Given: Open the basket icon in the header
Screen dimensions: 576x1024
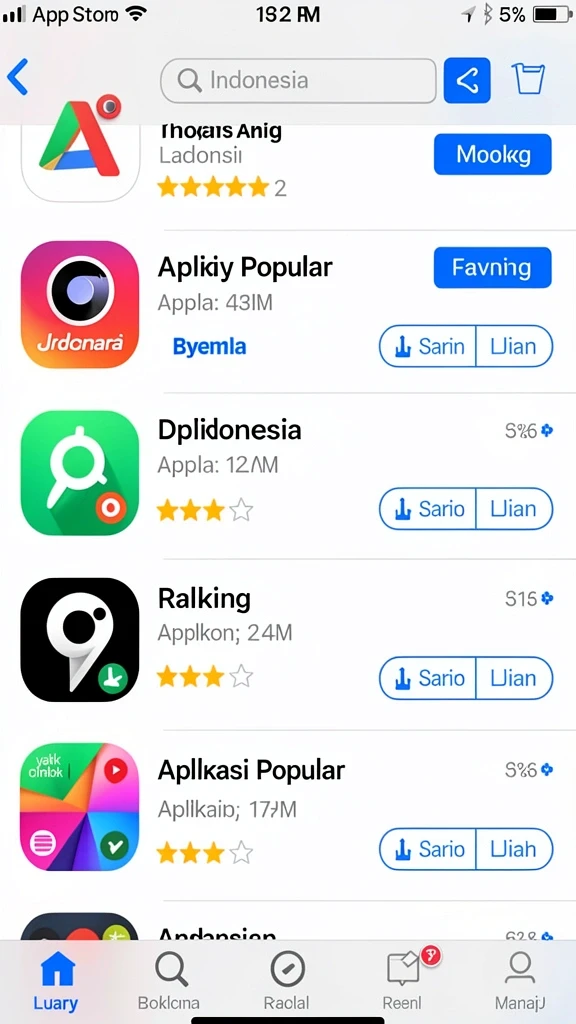Looking at the screenshot, I should 528,80.
